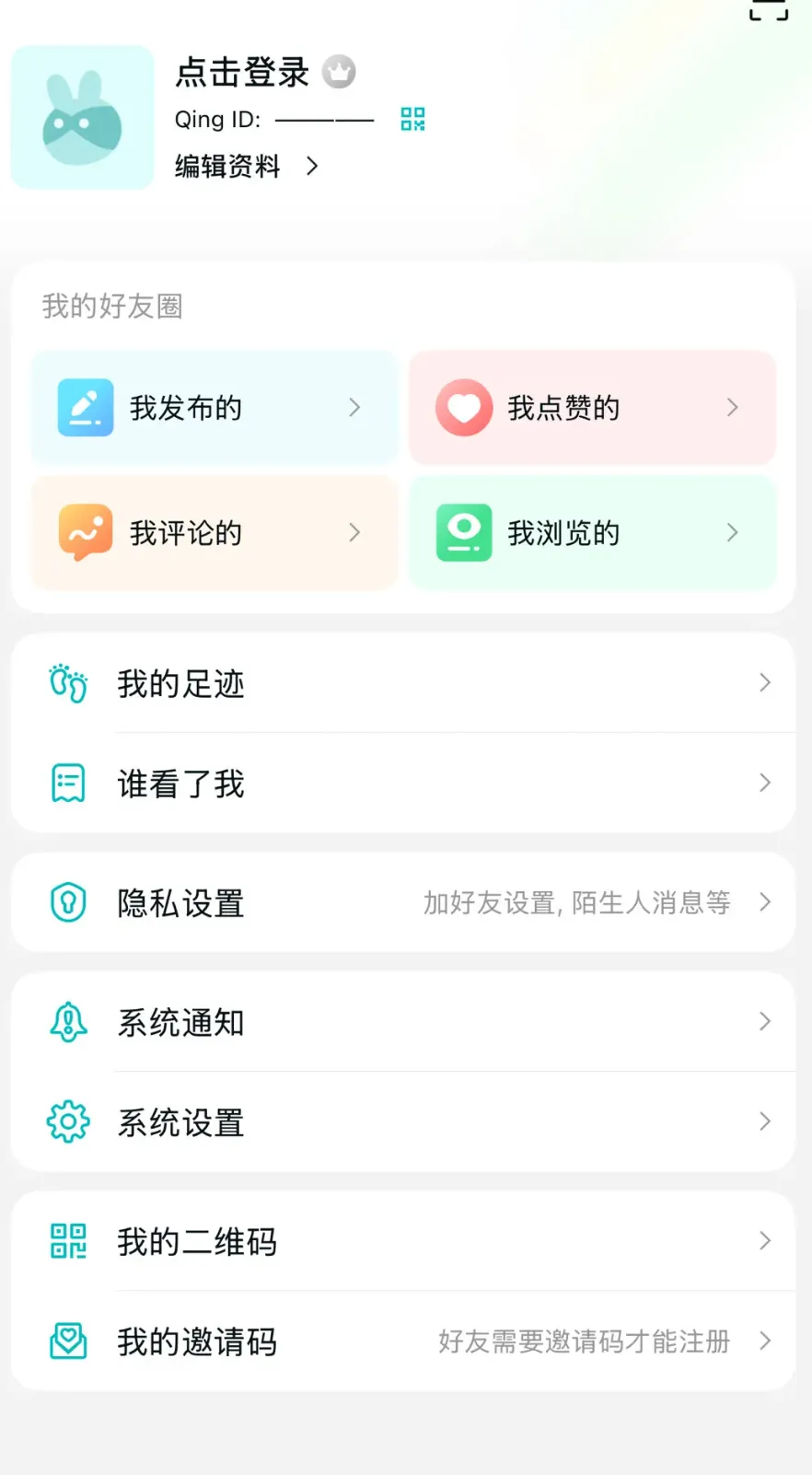Open the QR code icon beside Qing ID
Screen dimensions: 812x1475
pos(412,119)
